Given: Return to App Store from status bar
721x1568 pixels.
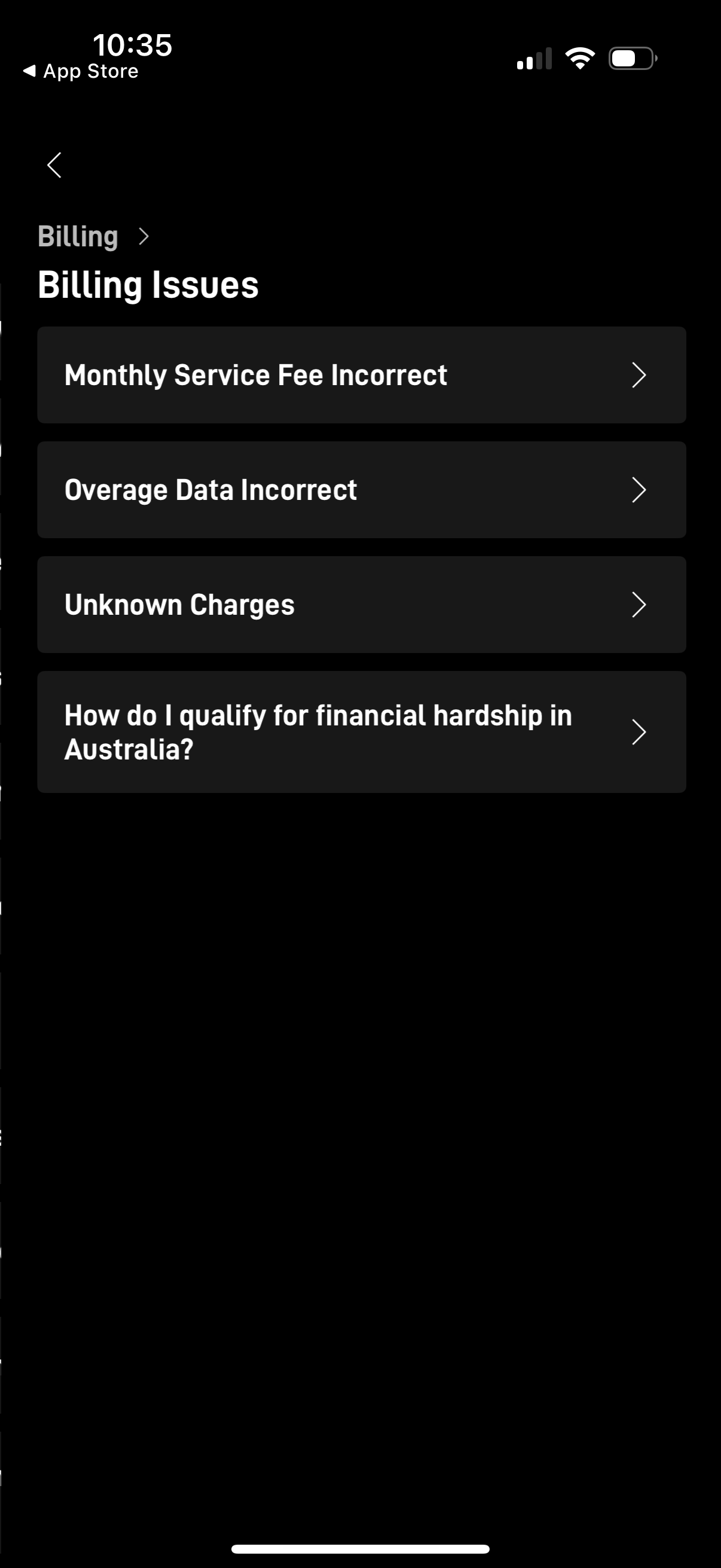Looking at the screenshot, I should (x=81, y=71).
